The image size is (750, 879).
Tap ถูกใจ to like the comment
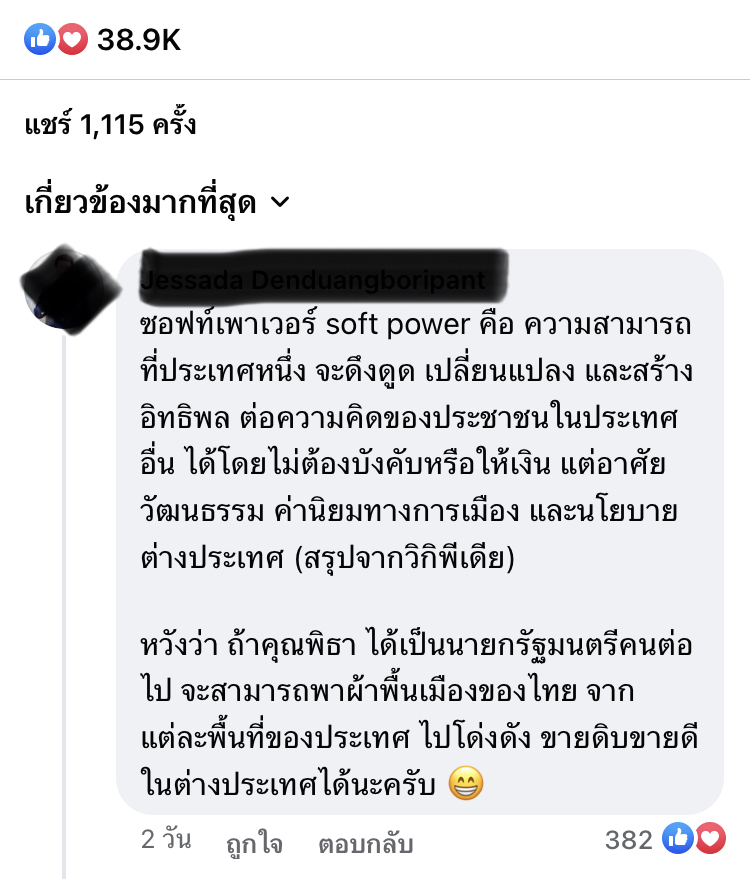(254, 843)
